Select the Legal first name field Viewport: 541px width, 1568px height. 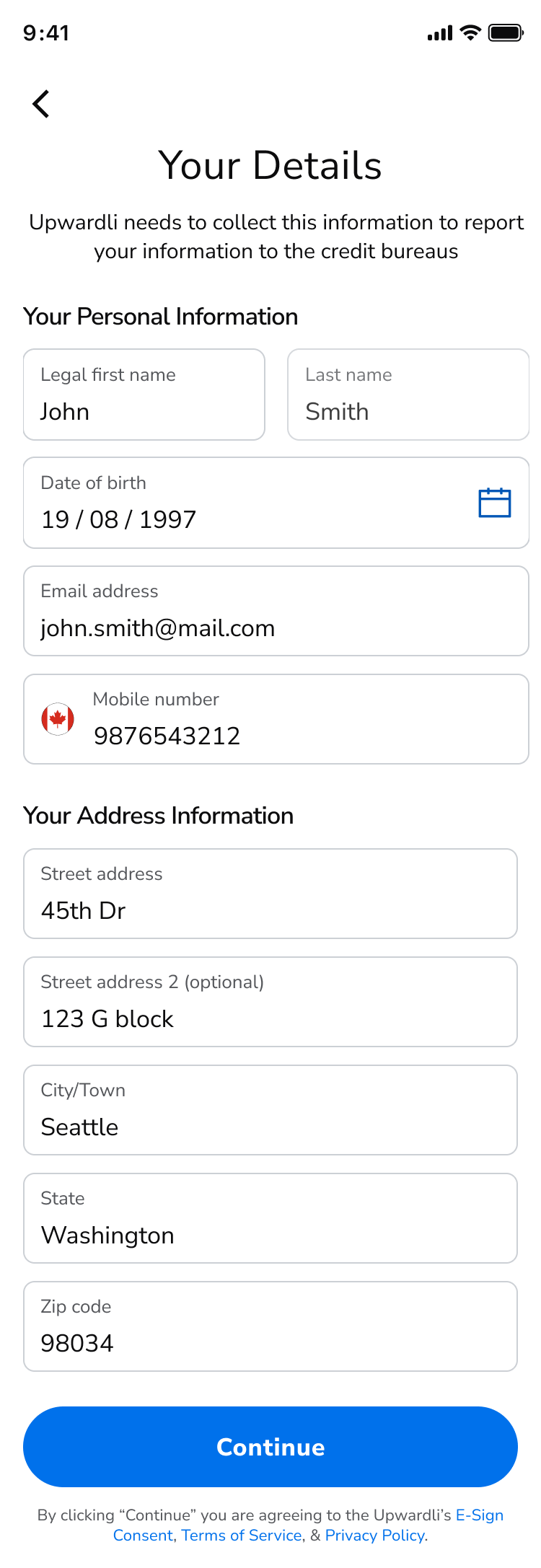pos(144,395)
